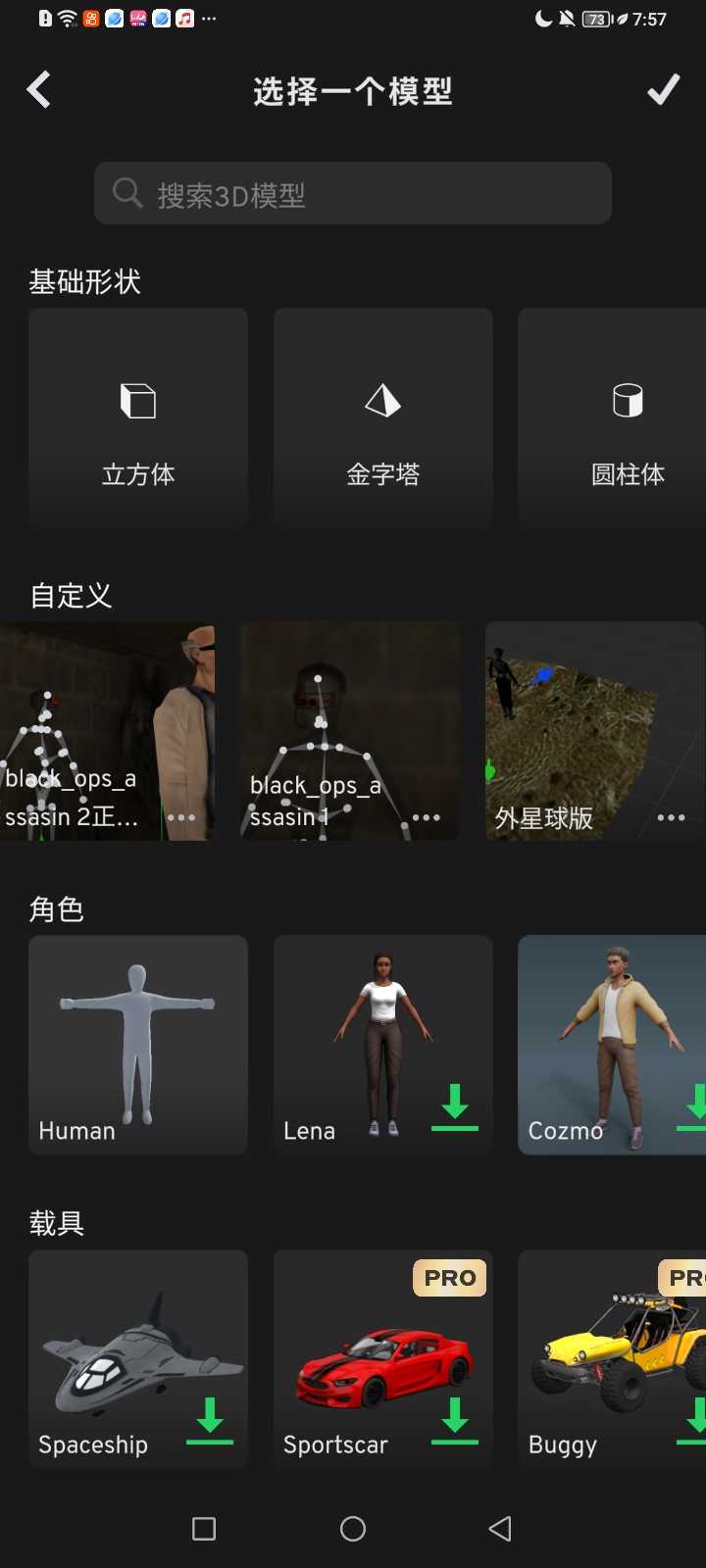Viewport: 706px width, 1568px height.
Task: Open more options for 外星球版
Action: tap(671, 817)
